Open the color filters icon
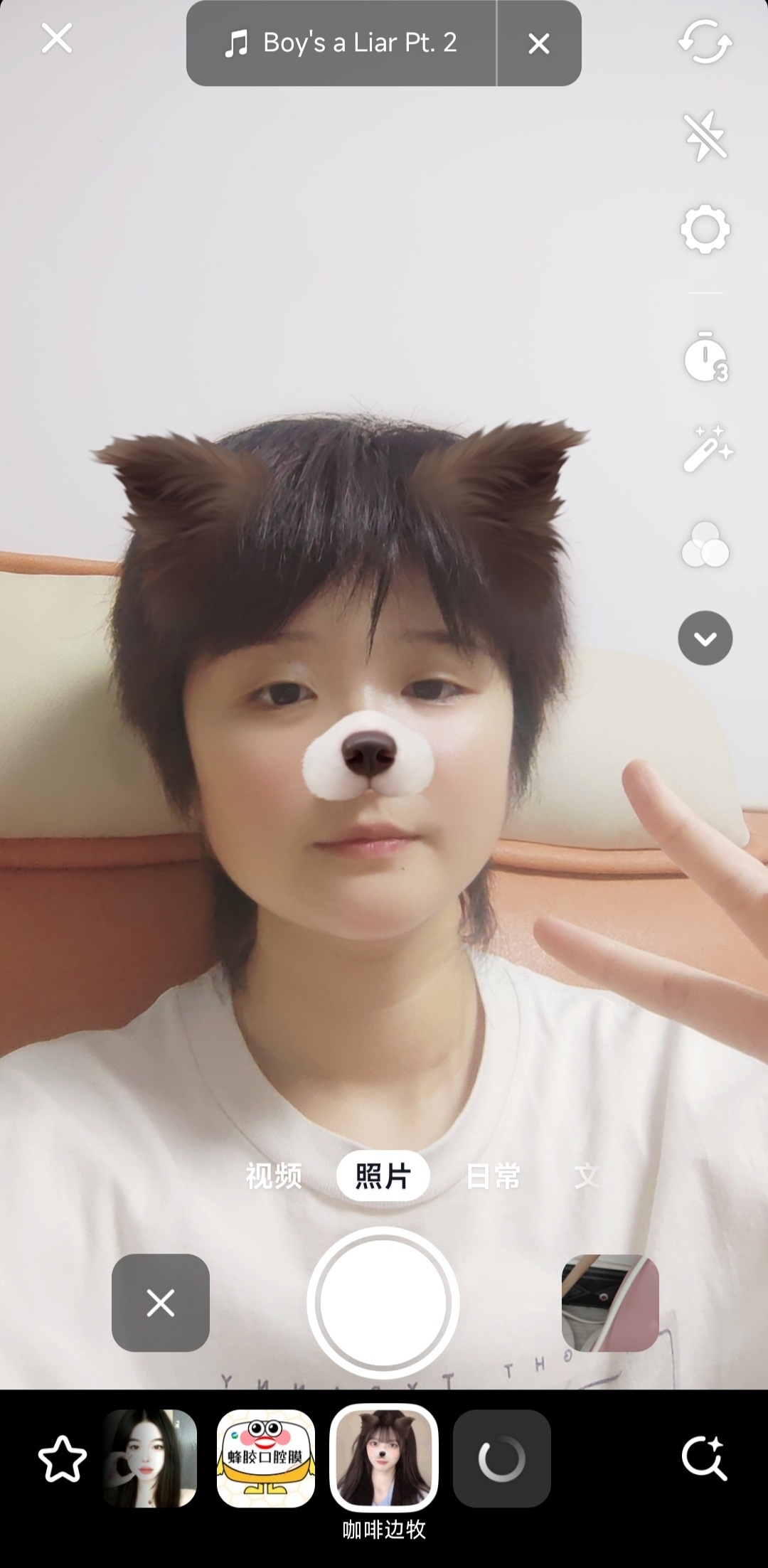 click(x=705, y=545)
